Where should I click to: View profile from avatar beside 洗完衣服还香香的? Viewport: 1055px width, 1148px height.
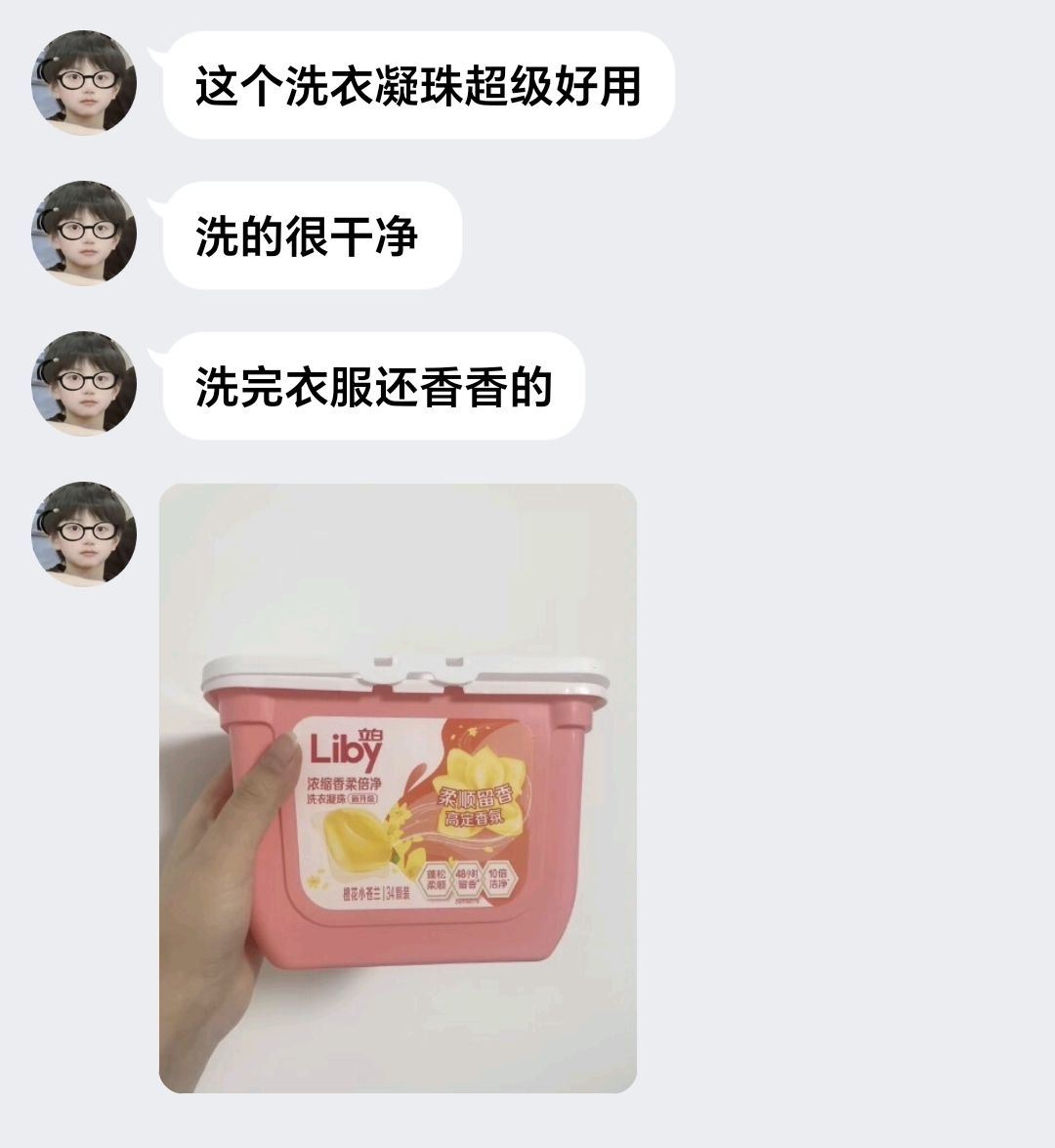[x=84, y=384]
